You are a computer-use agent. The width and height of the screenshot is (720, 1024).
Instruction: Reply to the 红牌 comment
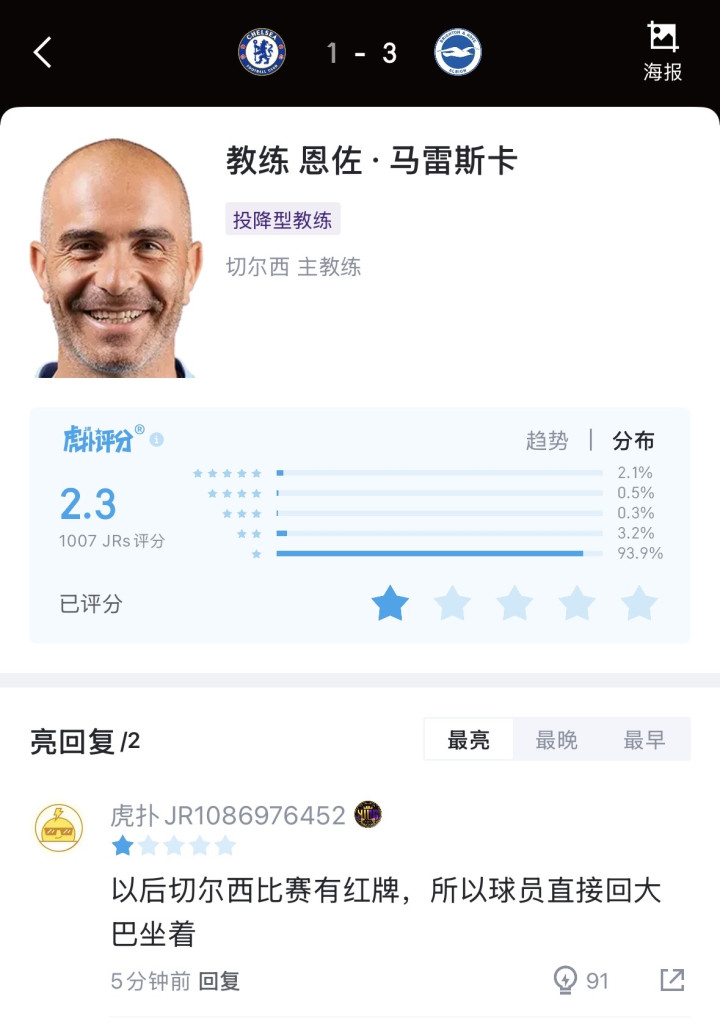coord(219,981)
